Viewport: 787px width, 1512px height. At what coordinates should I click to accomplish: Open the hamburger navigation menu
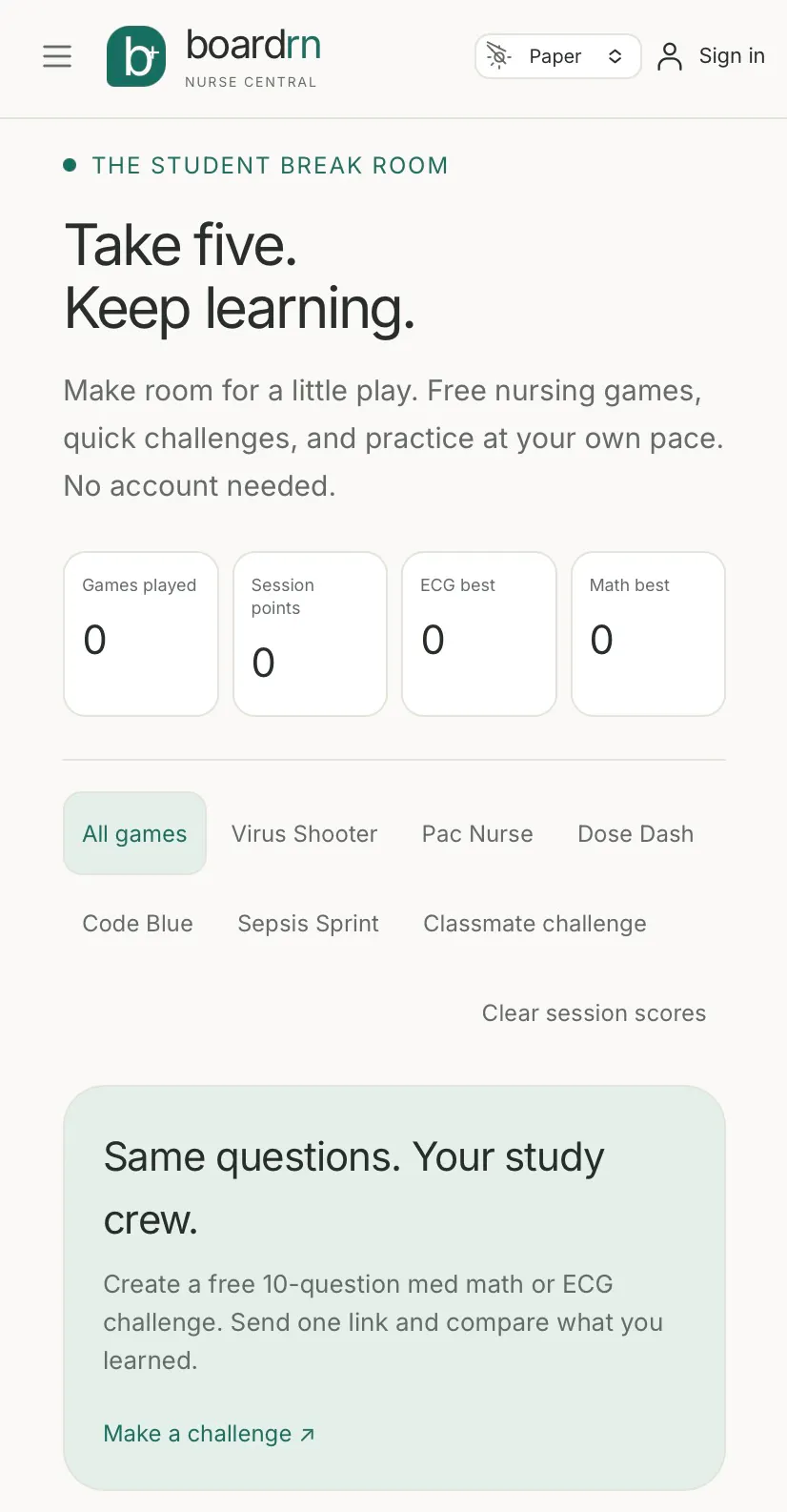tap(57, 56)
